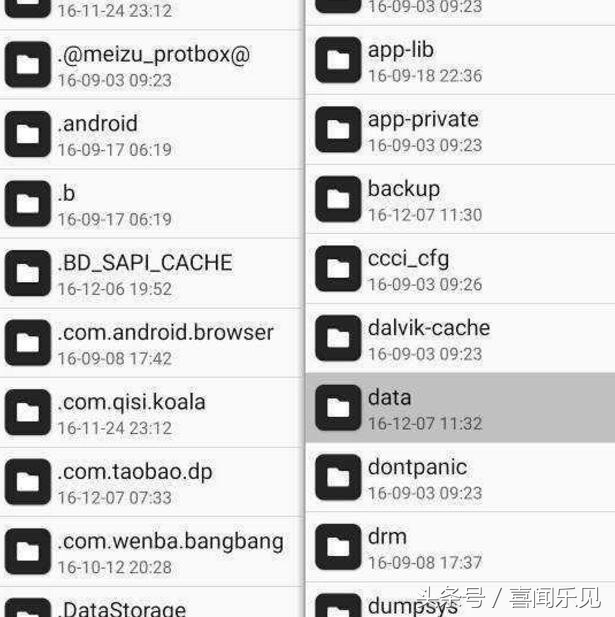Open the dontpanic folder

tap(460, 478)
